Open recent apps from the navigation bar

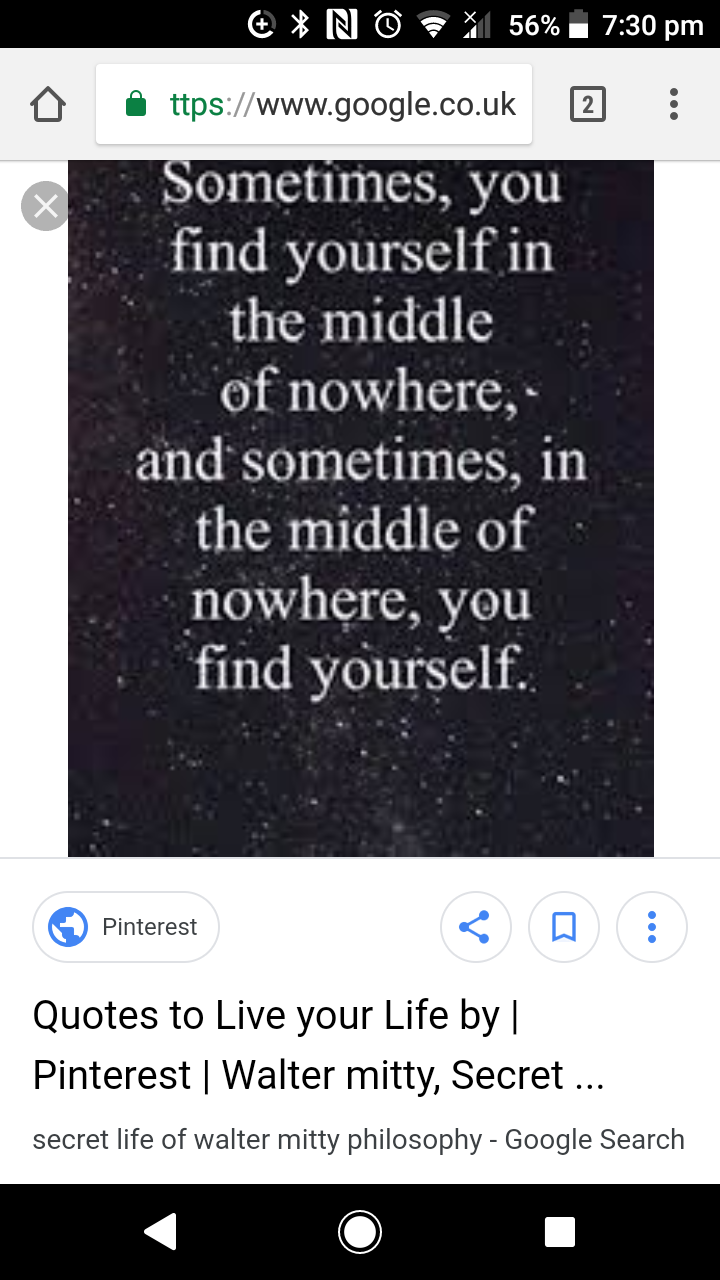point(560,1232)
